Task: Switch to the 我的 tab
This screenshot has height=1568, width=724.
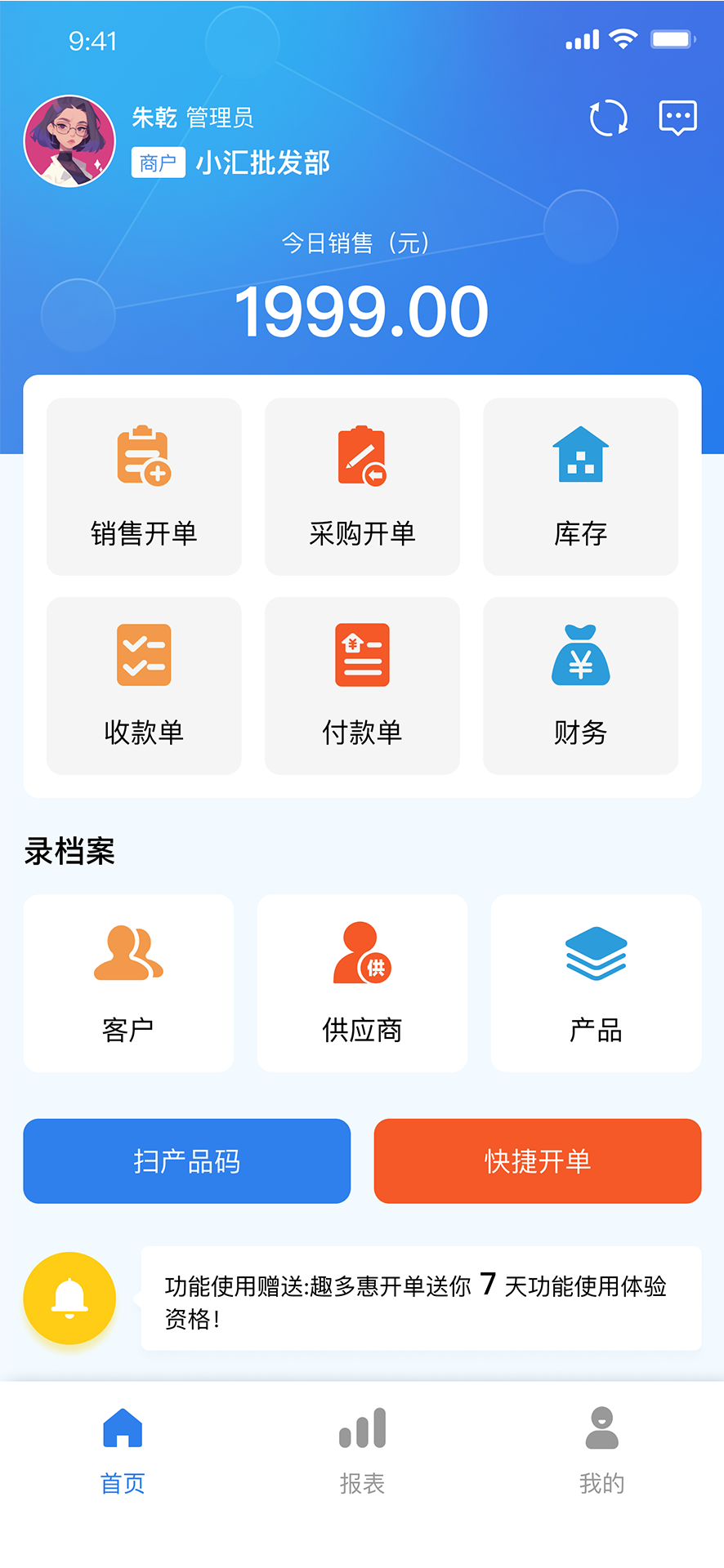Action: (x=601, y=1450)
